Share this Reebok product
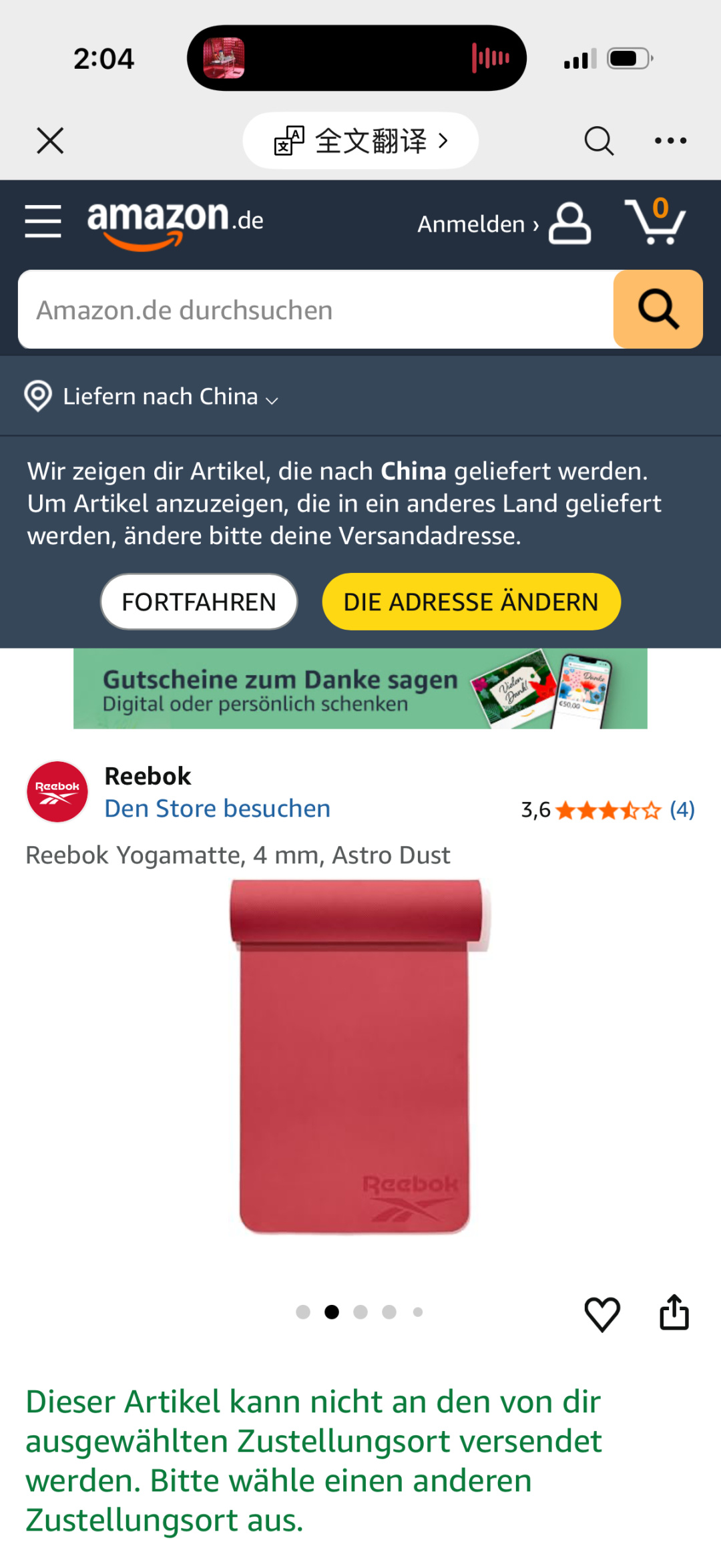This screenshot has width=721, height=1568. 674,1312
